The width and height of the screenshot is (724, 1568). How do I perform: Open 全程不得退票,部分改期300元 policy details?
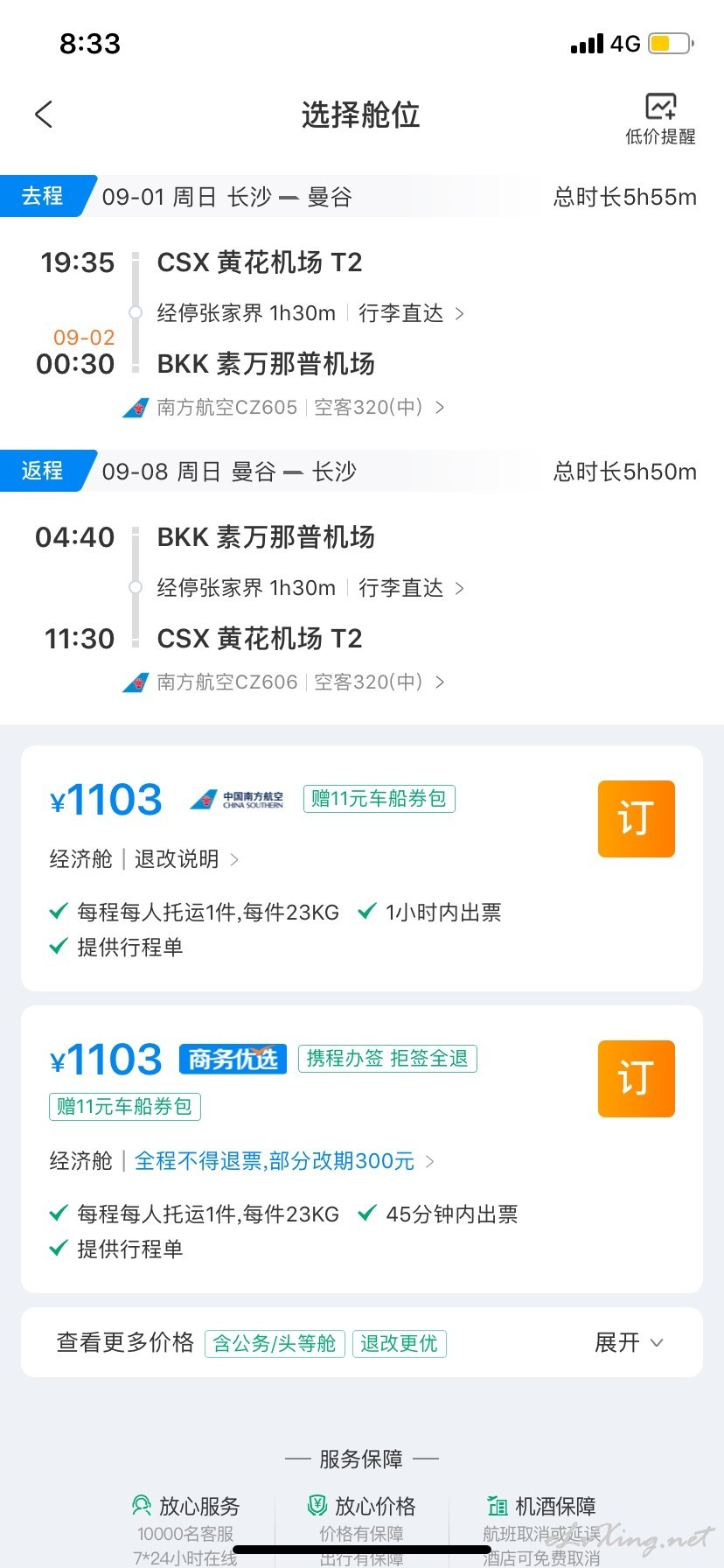(x=284, y=1161)
